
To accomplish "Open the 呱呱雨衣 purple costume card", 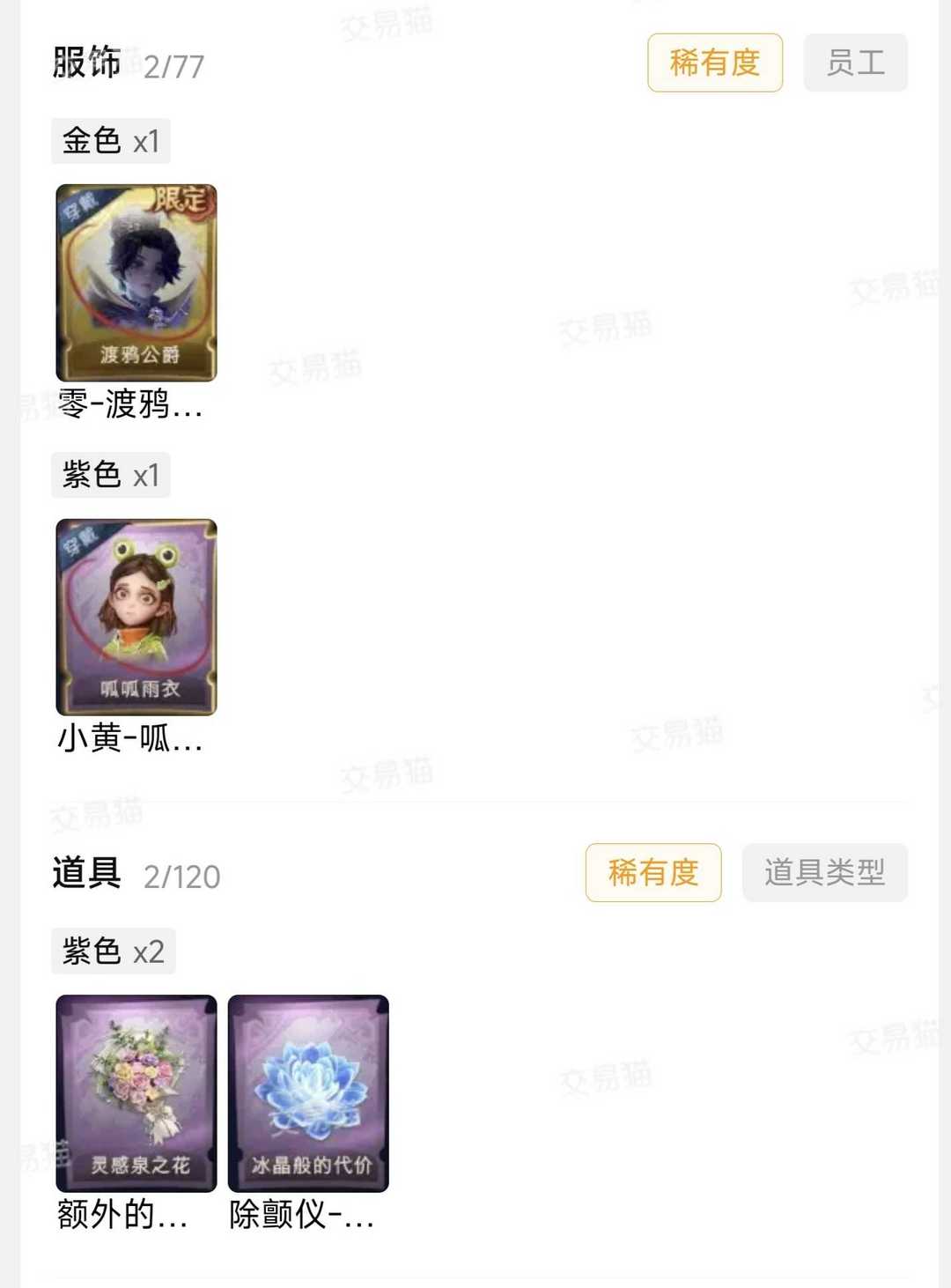I will (x=136, y=617).
